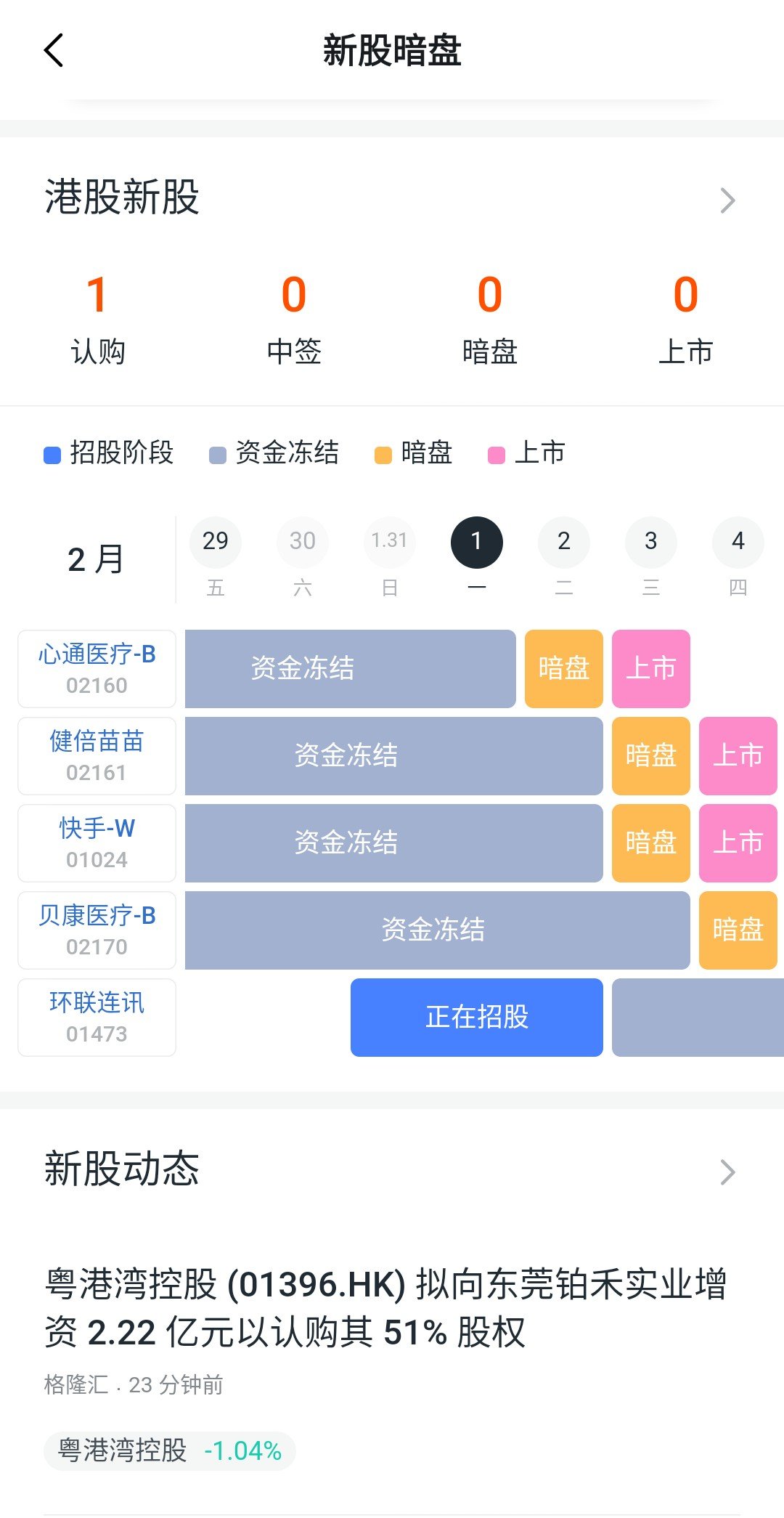This screenshot has height=1518, width=784.
Task: Select date 29 on calendar
Action: [x=216, y=543]
